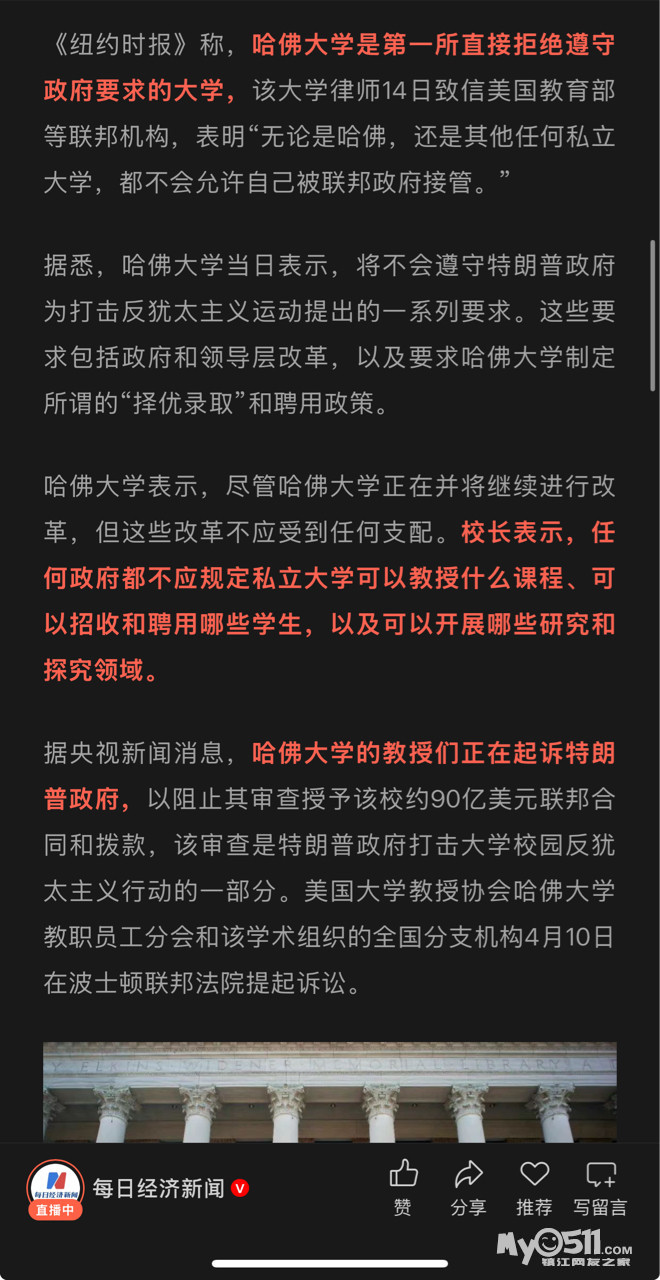Image resolution: width=660 pixels, height=1280 pixels.
Task: Share this article via 分享
Action: 468,1186
